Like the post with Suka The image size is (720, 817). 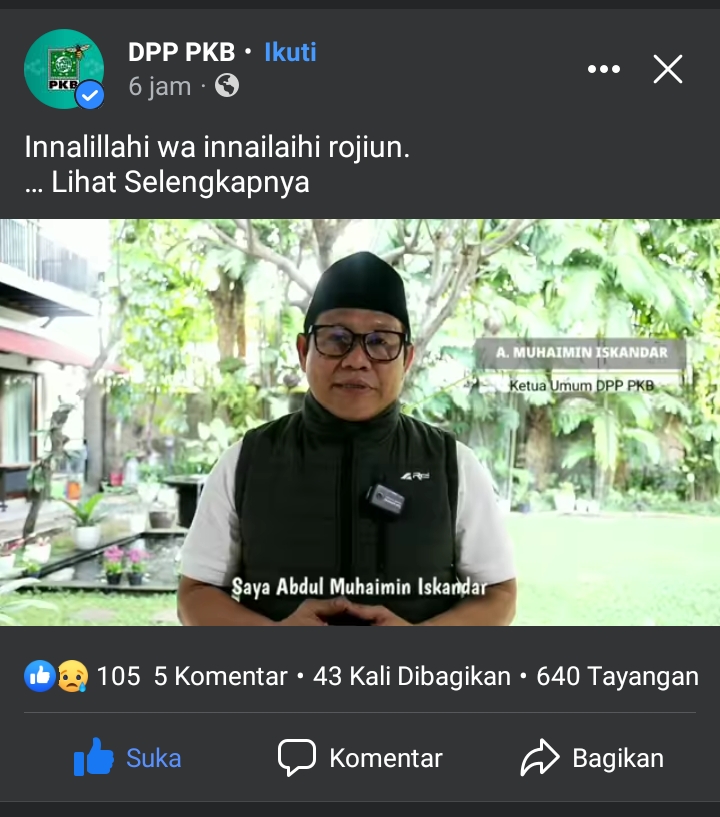[x=128, y=758]
